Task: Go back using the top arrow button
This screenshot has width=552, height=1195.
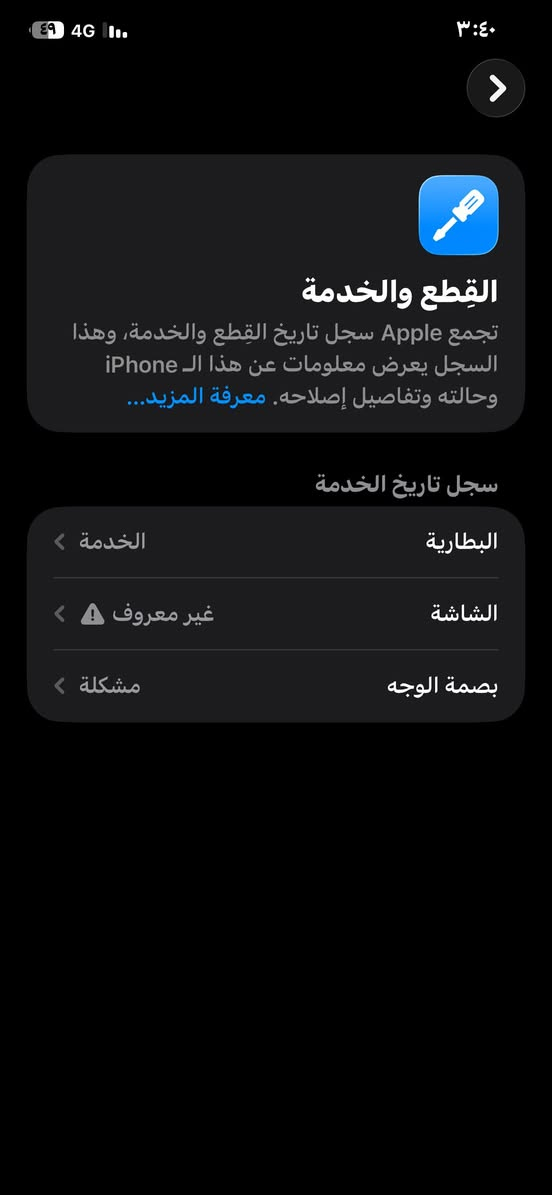Action: [496, 88]
